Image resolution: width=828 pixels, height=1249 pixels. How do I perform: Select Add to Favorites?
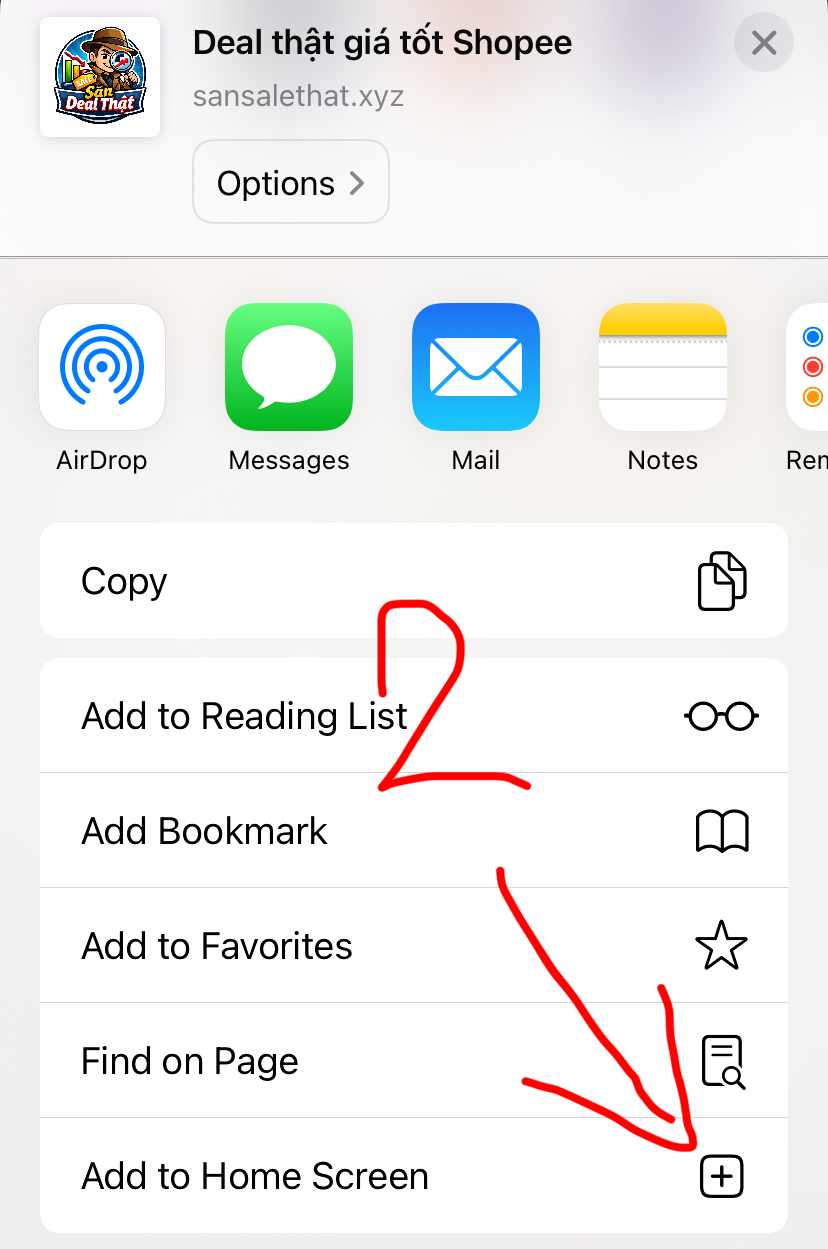click(x=414, y=946)
